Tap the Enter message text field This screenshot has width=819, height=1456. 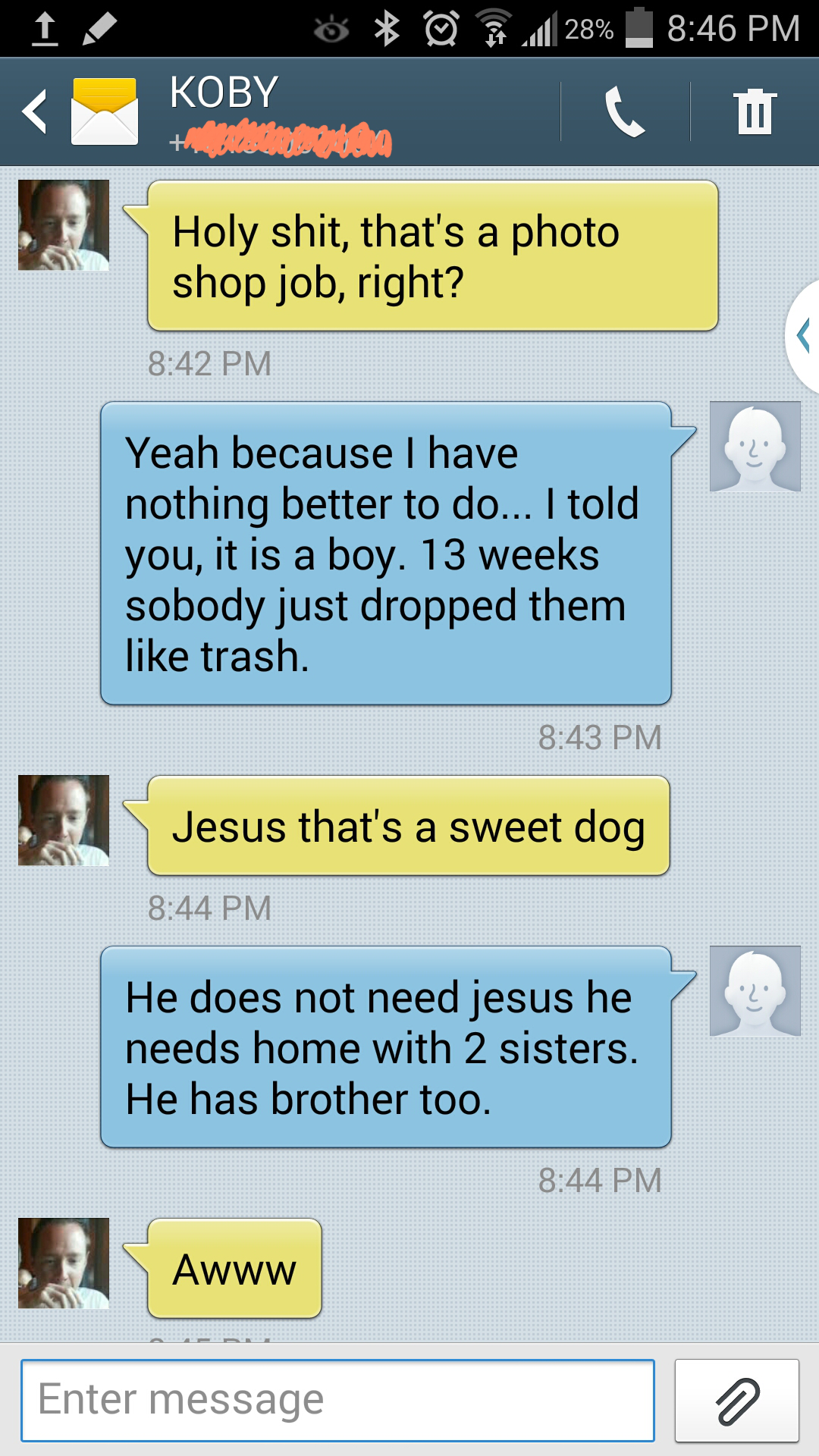point(337,1400)
